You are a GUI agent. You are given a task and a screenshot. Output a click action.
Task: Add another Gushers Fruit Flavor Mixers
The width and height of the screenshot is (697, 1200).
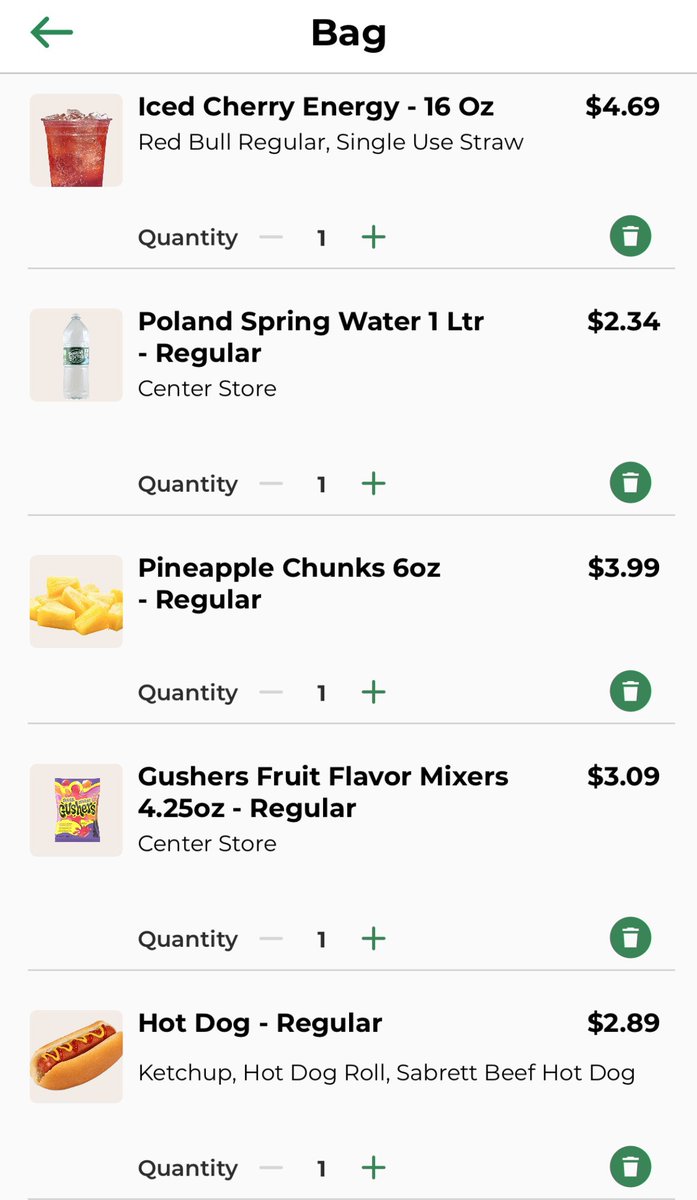click(373, 939)
